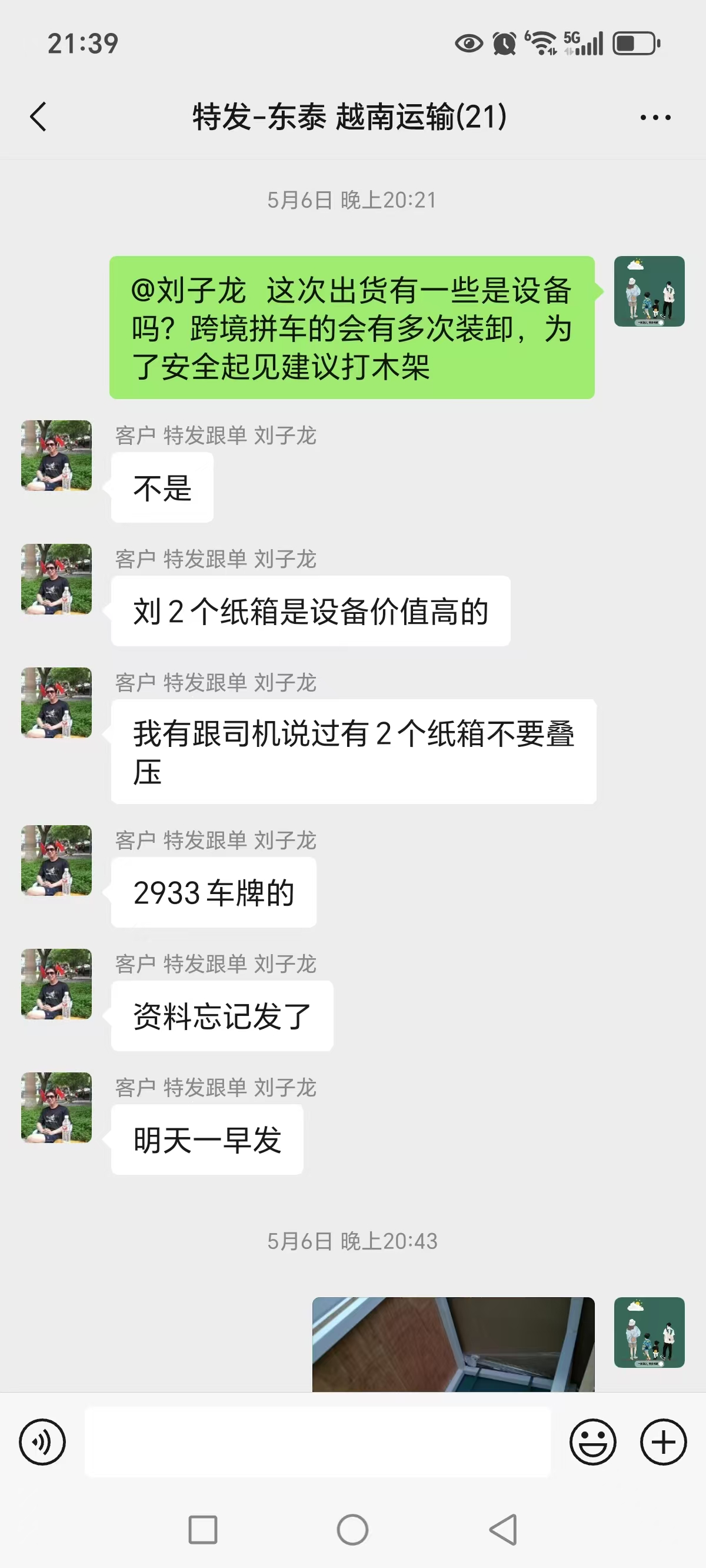Tap the system home button
Screen dimensions: 706x1568
[x=352, y=1530]
